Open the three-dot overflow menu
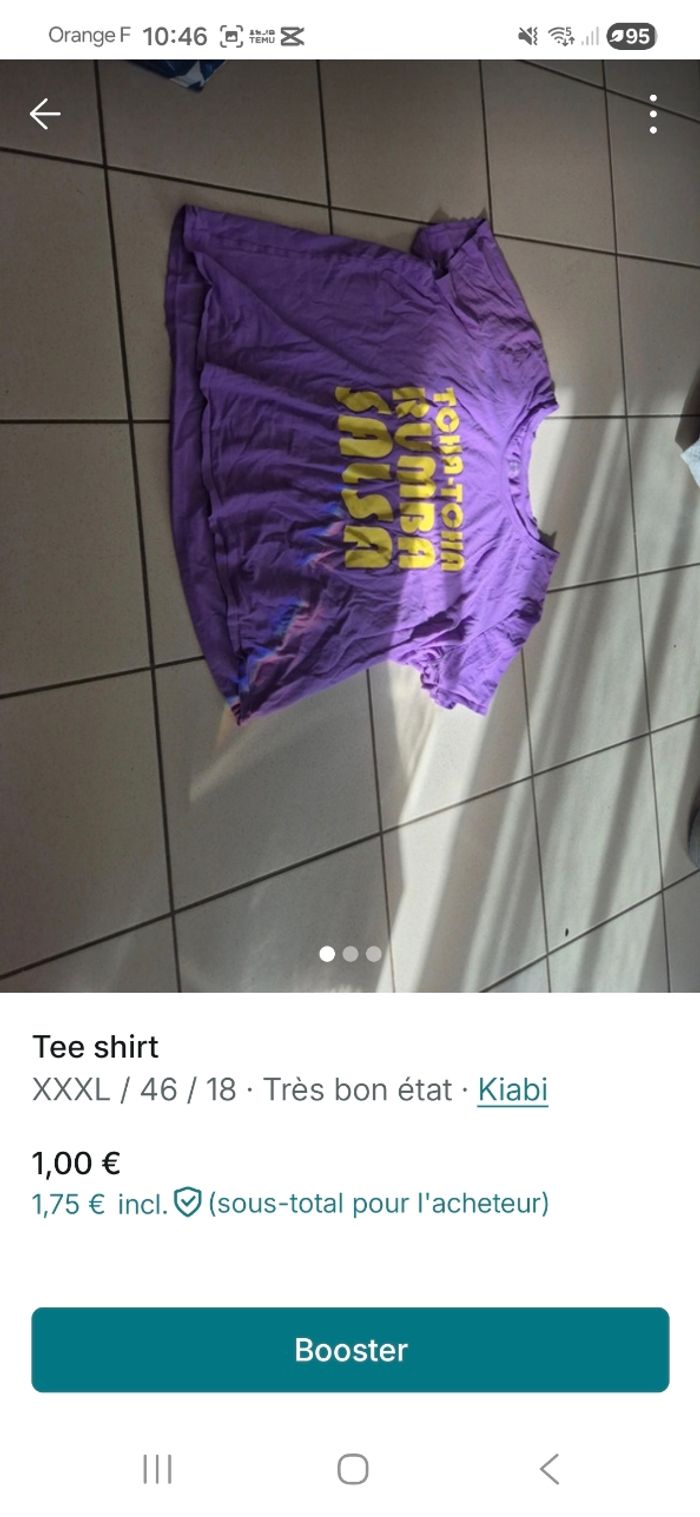The width and height of the screenshot is (700, 1517). [653, 115]
